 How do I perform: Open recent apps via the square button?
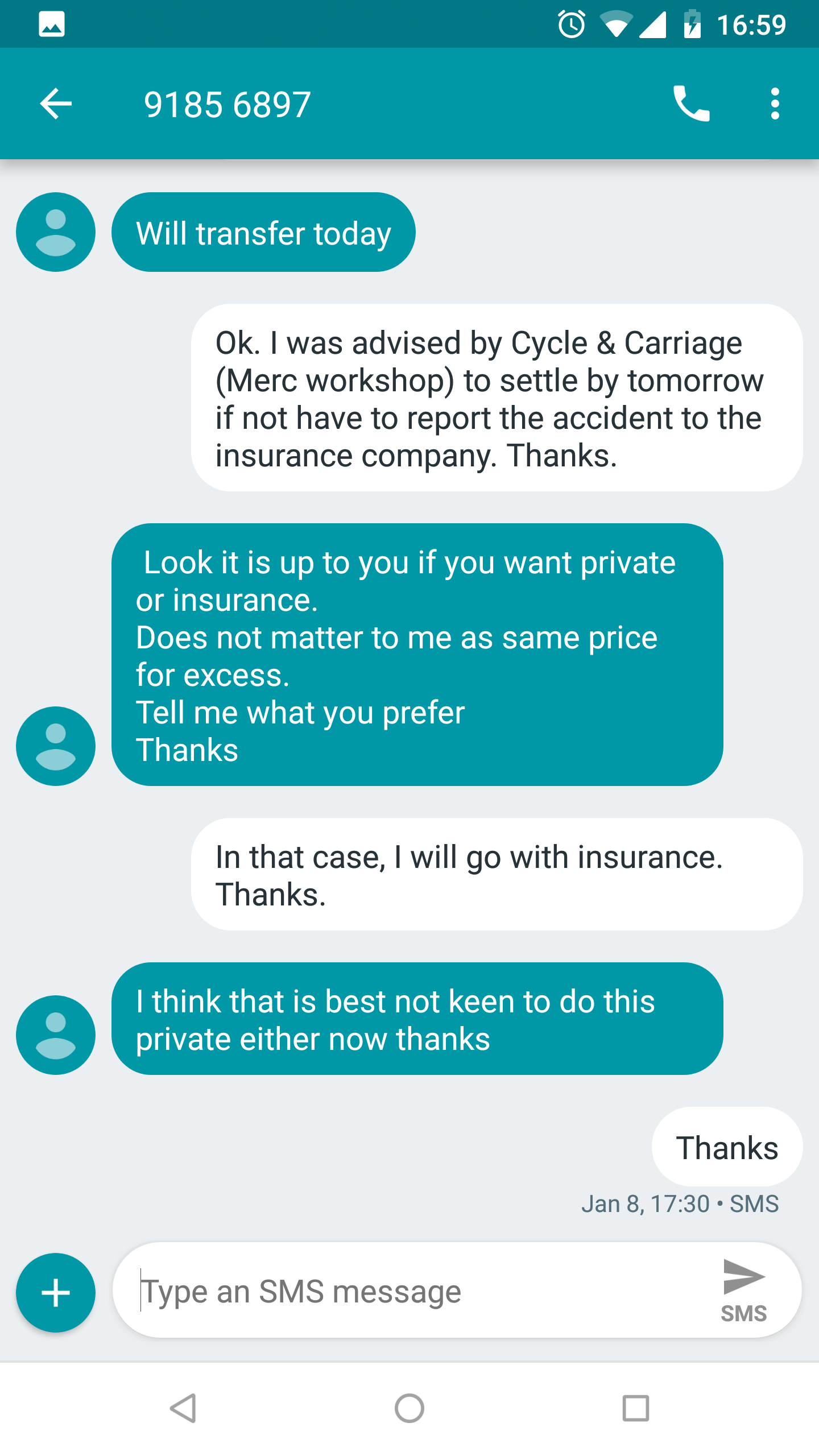(635, 1408)
